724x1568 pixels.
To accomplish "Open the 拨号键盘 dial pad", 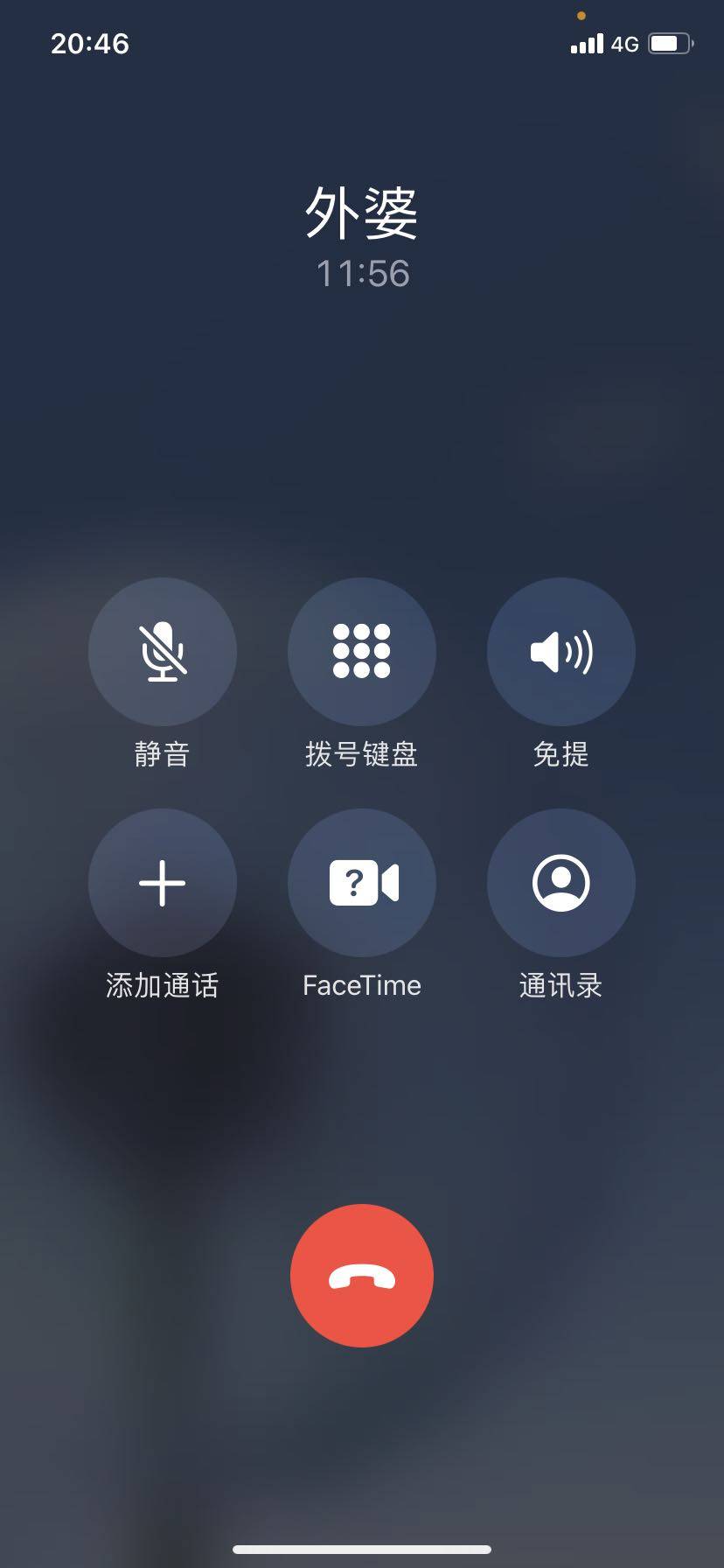I will point(362,652).
